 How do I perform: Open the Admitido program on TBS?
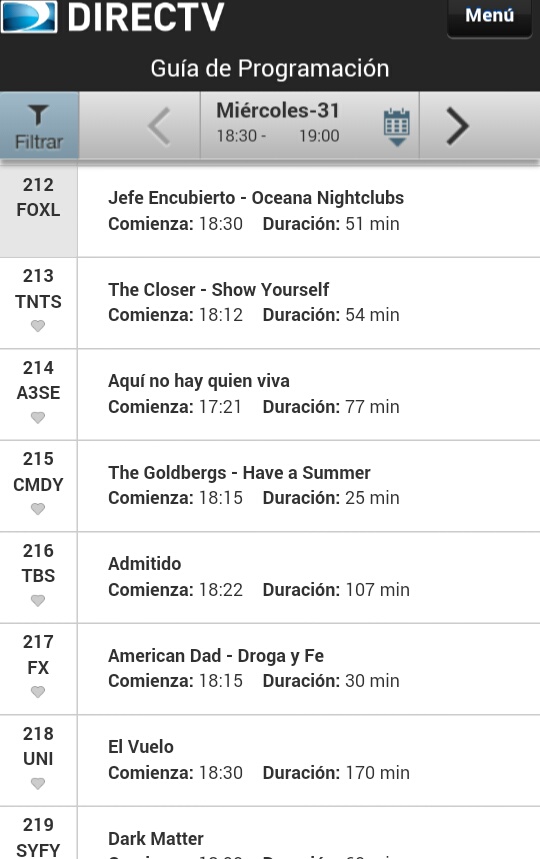click(x=309, y=577)
